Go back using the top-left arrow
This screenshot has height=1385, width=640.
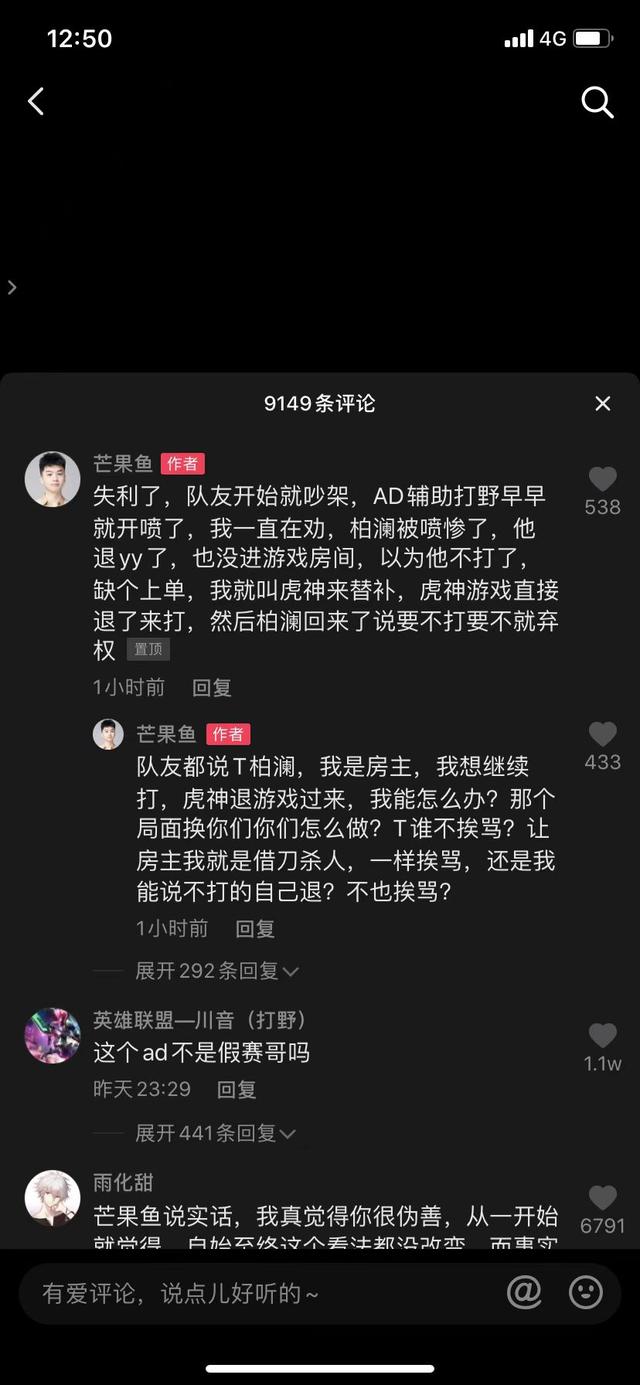[x=36, y=101]
